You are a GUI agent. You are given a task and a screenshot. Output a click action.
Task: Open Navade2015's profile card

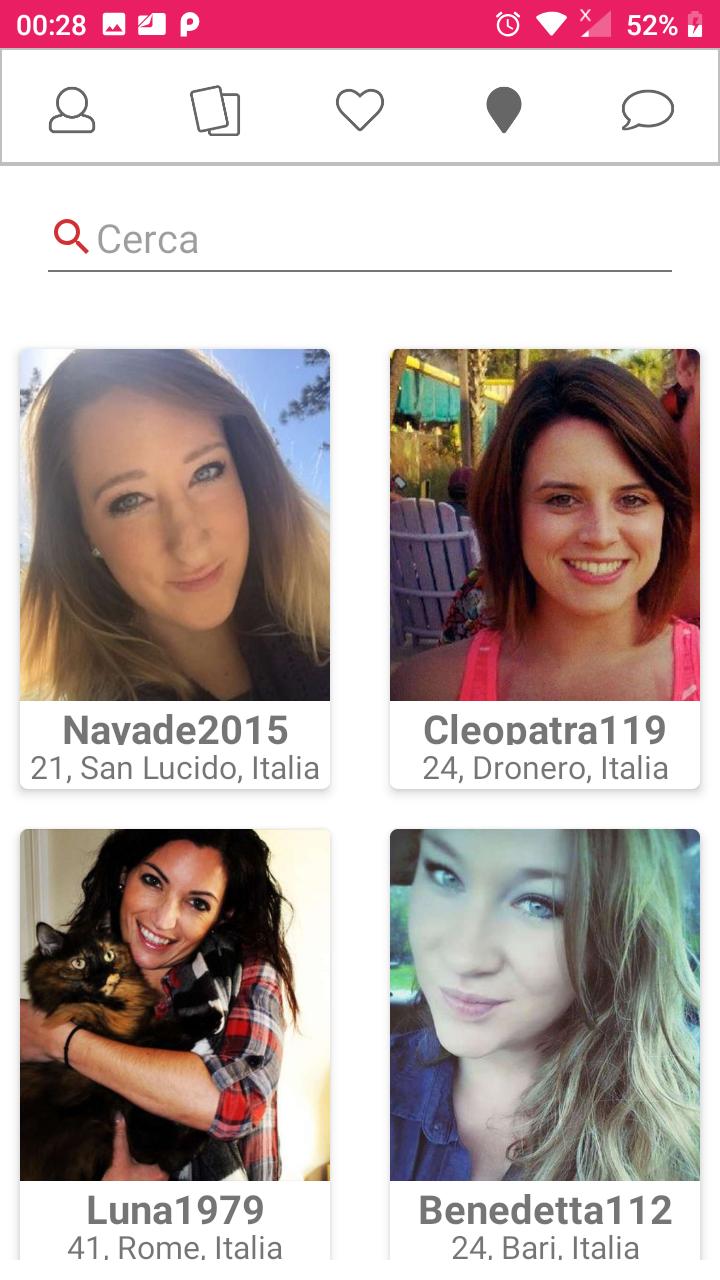pyautogui.click(x=175, y=567)
